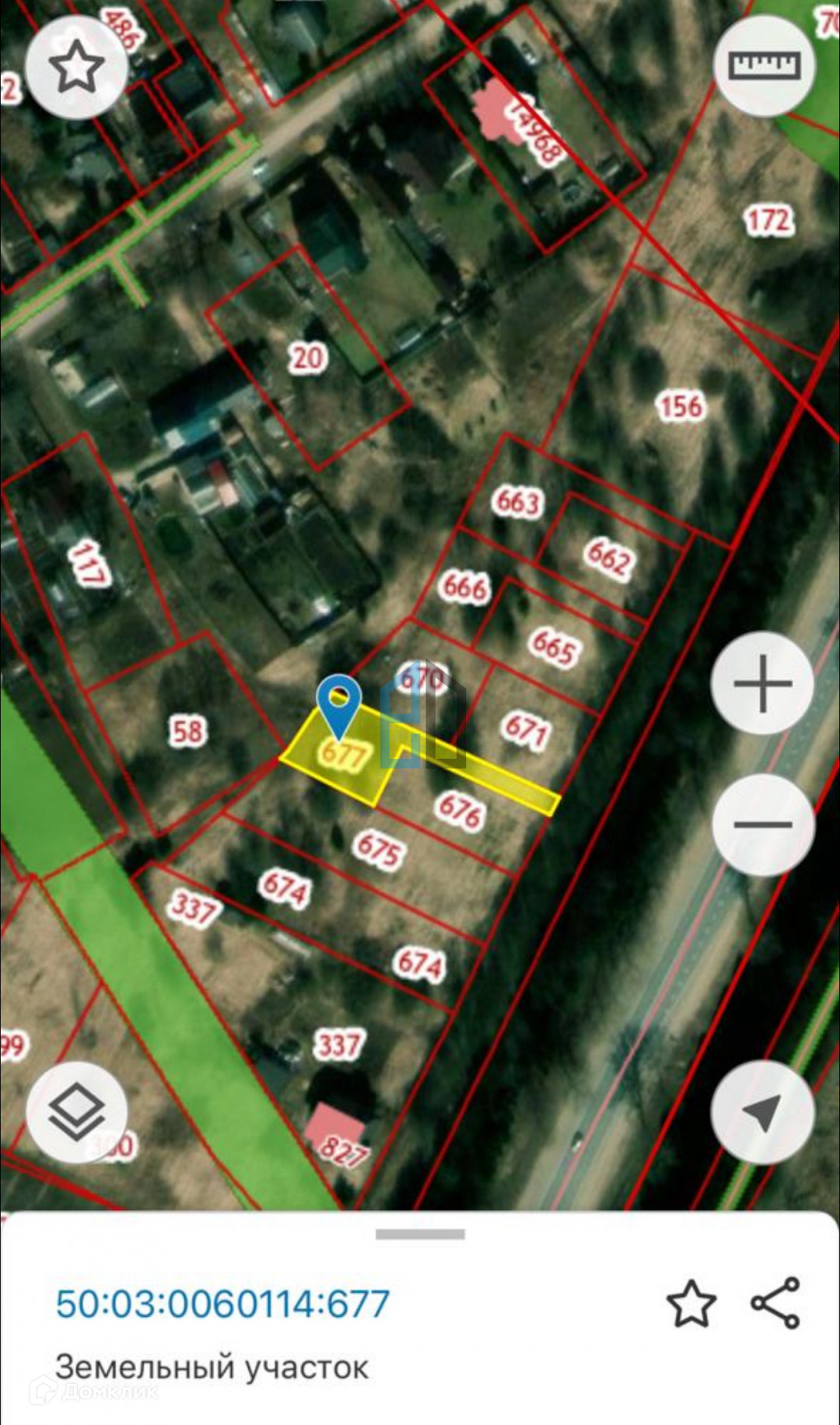
Task: Open the map layers selector
Action: coord(76,1113)
